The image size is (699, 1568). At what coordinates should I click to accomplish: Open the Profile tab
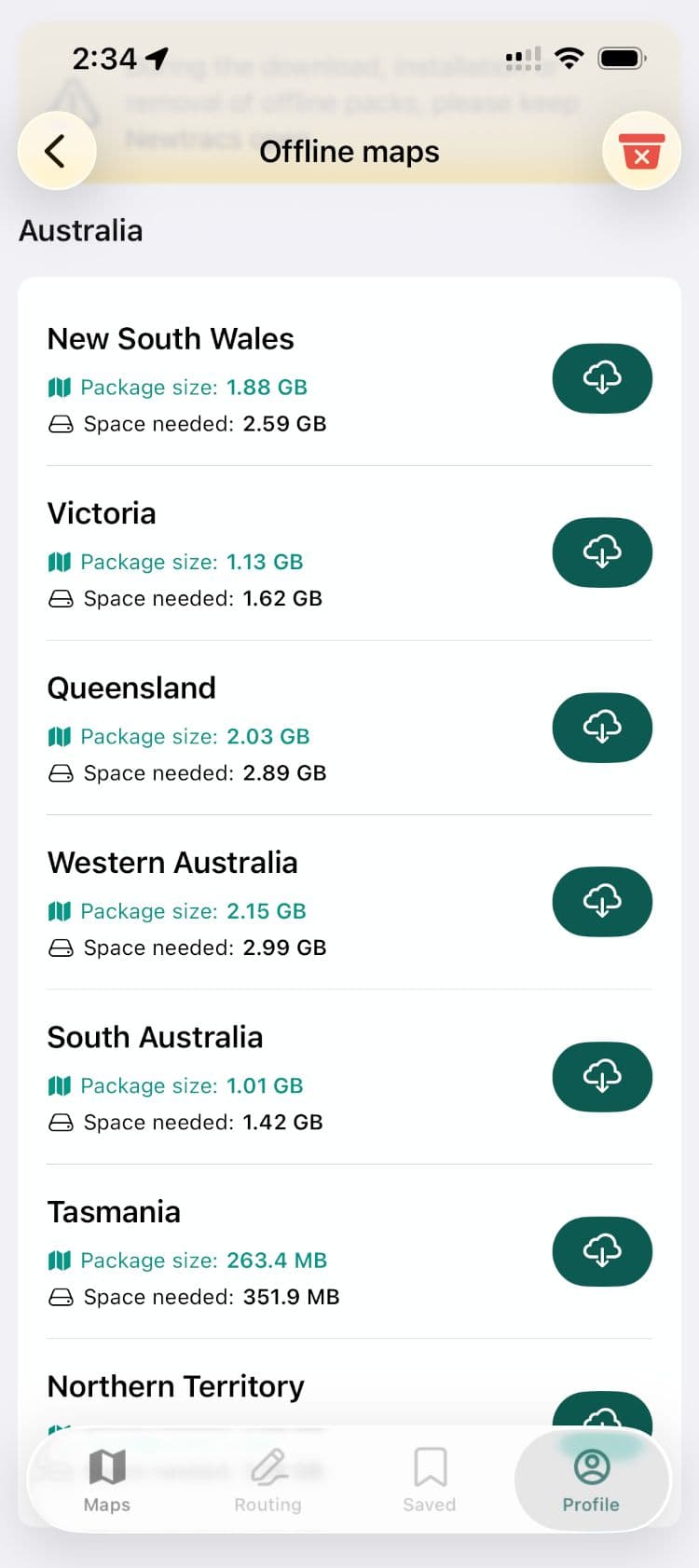(591, 1481)
